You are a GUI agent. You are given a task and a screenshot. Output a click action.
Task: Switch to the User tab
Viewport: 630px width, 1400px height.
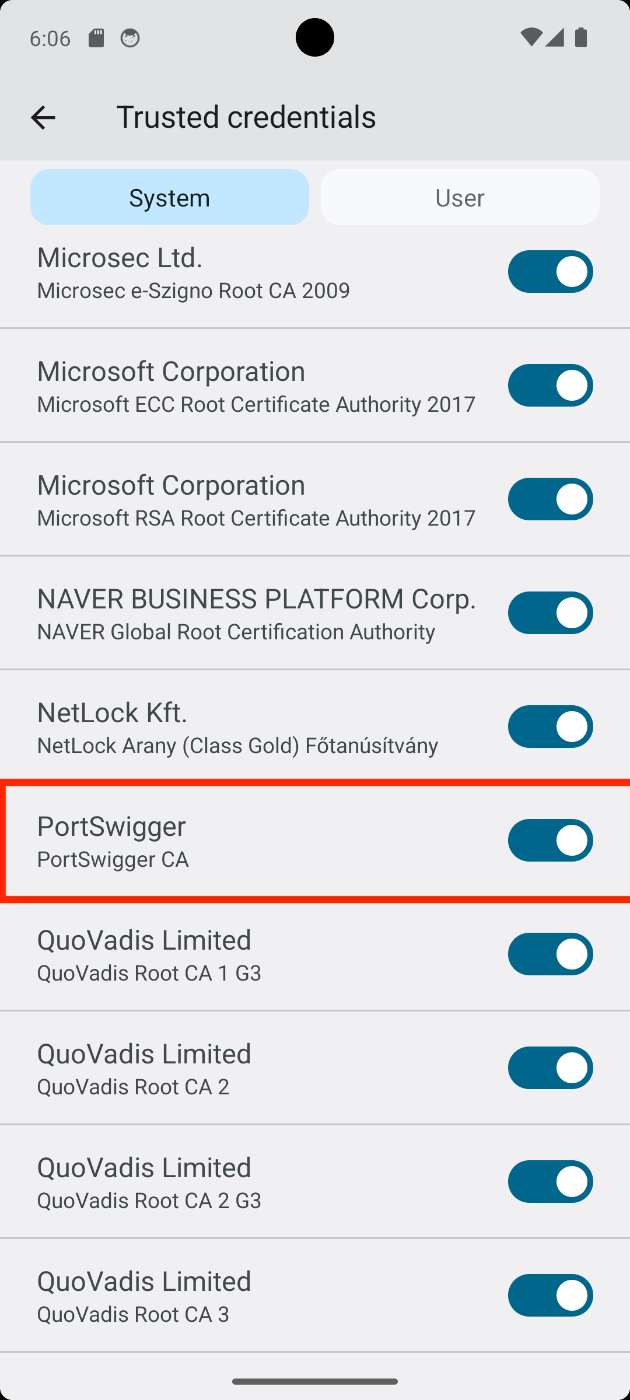pos(460,197)
